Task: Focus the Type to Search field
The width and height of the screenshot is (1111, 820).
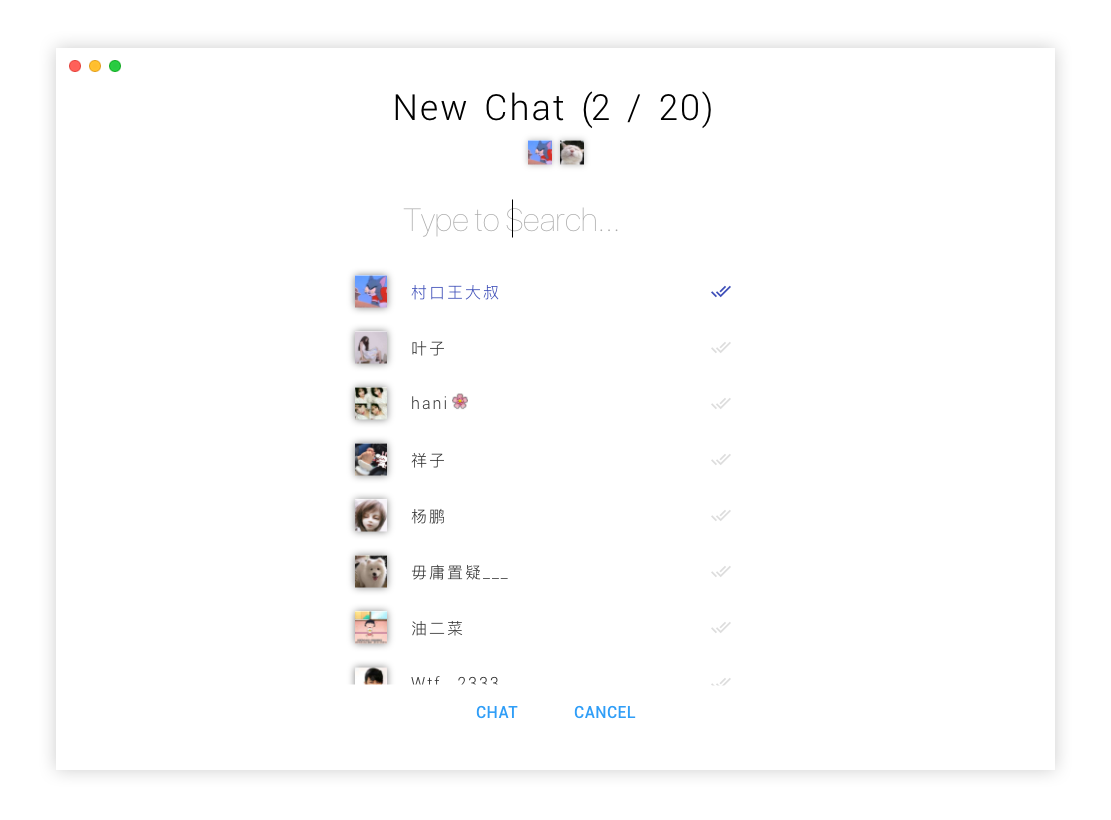Action: click(511, 220)
